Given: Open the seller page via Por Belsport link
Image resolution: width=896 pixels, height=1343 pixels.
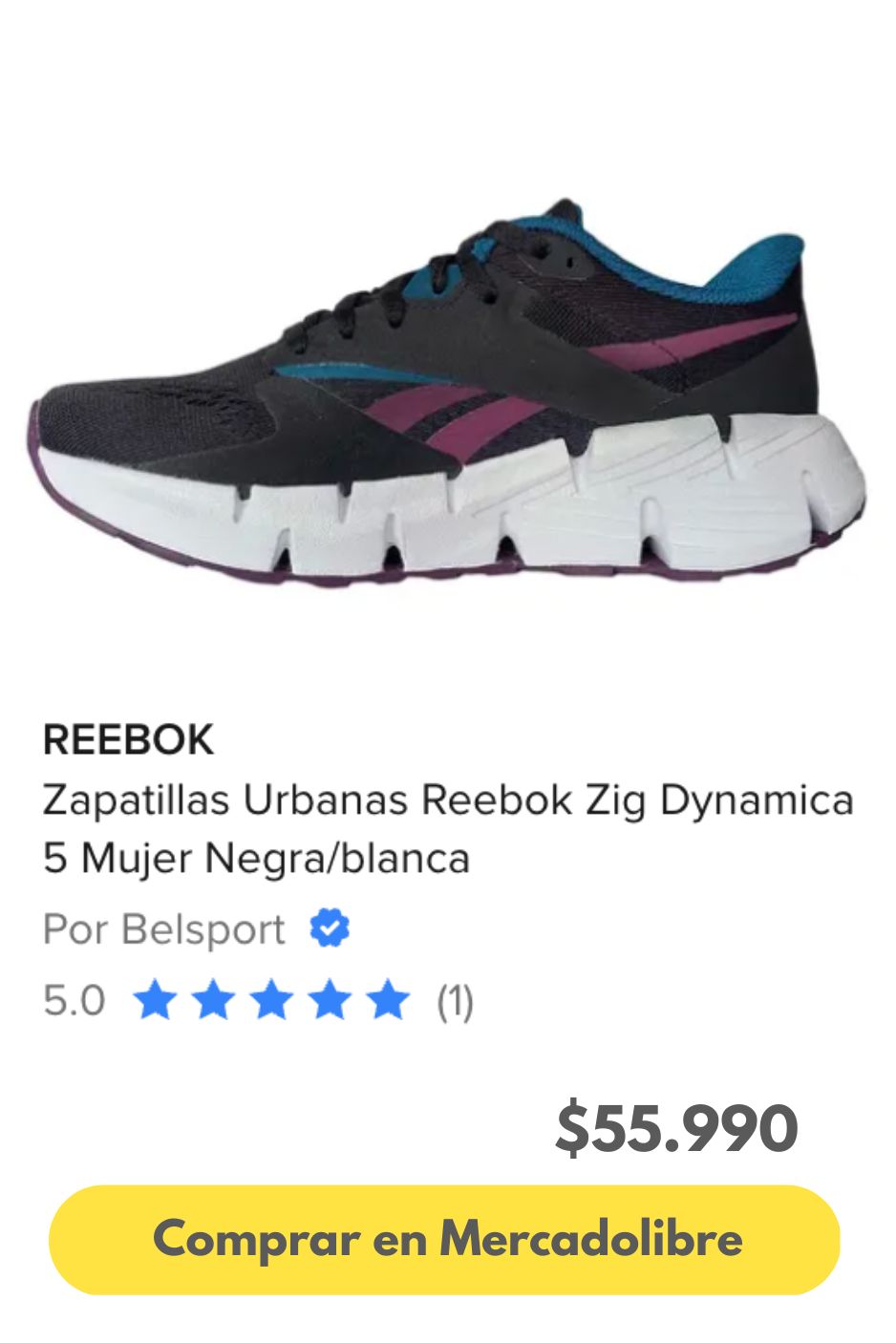Looking at the screenshot, I should (162, 928).
